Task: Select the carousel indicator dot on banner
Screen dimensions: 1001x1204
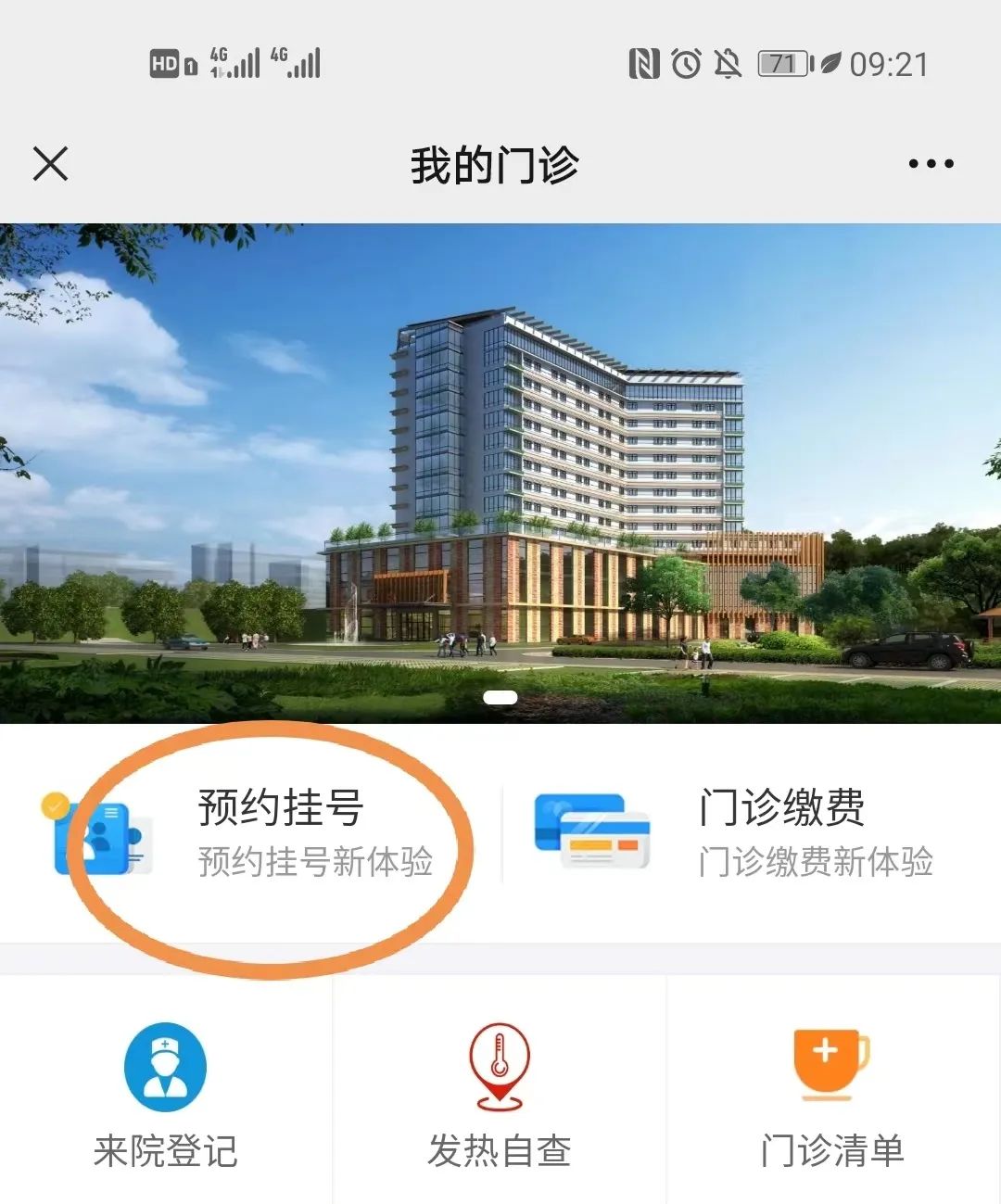Action: coord(500,699)
